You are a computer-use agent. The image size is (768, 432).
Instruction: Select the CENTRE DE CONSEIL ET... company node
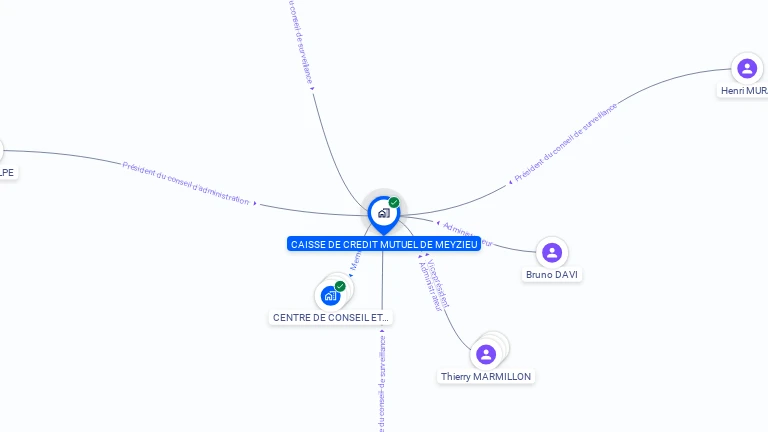(x=330, y=296)
